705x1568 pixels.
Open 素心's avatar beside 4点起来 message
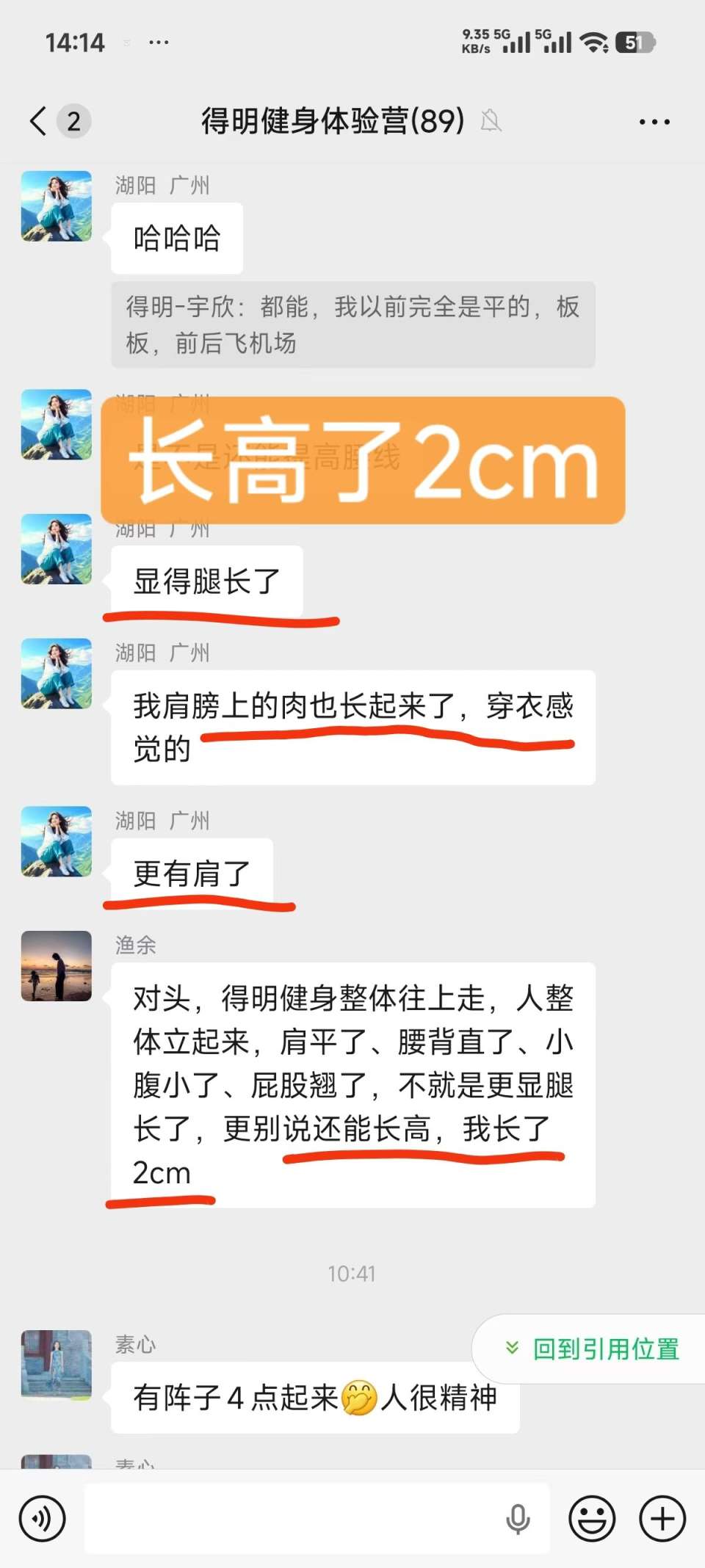pos(57,1365)
